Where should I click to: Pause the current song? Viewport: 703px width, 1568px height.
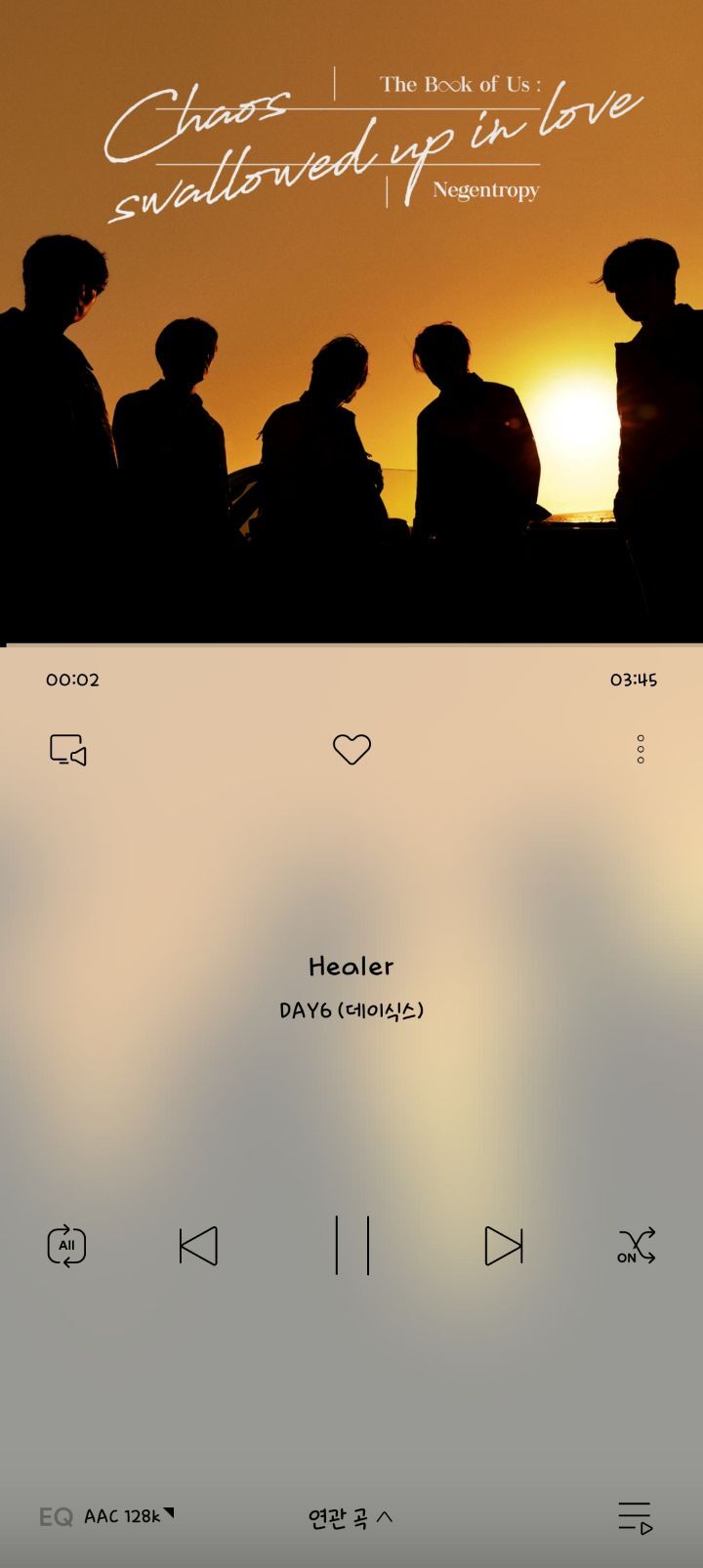coord(351,1246)
